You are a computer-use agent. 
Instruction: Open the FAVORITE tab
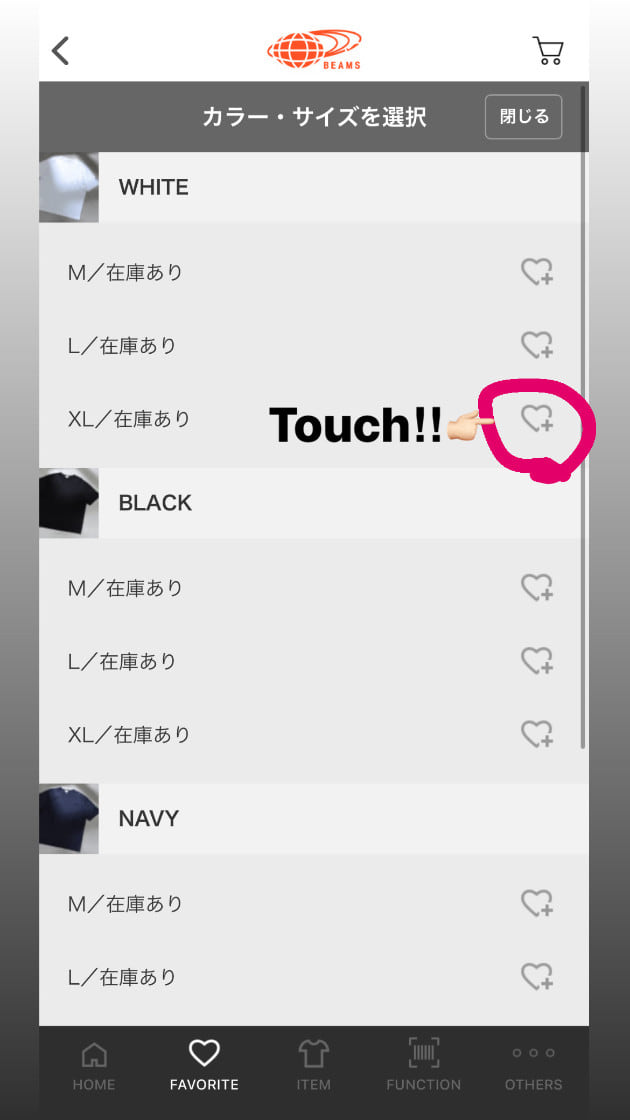pyautogui.click(x=204, y=1065)
